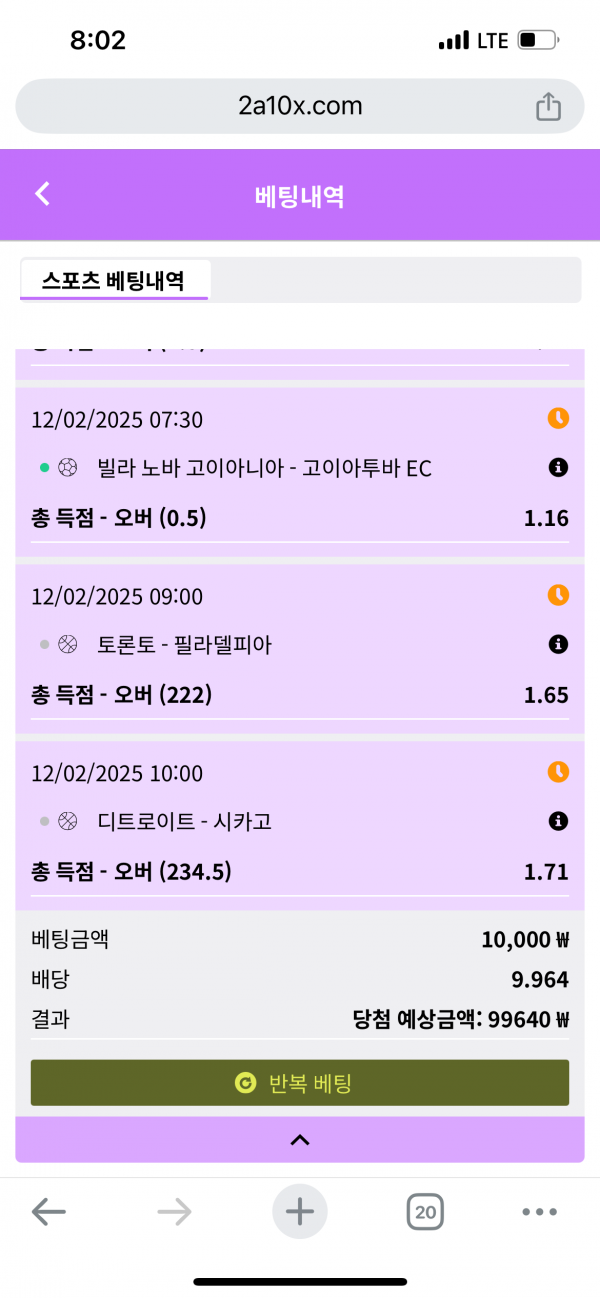This screenshot has height=1298, width=600.
Task: Go to the previous browser page
Action: 48,1213
